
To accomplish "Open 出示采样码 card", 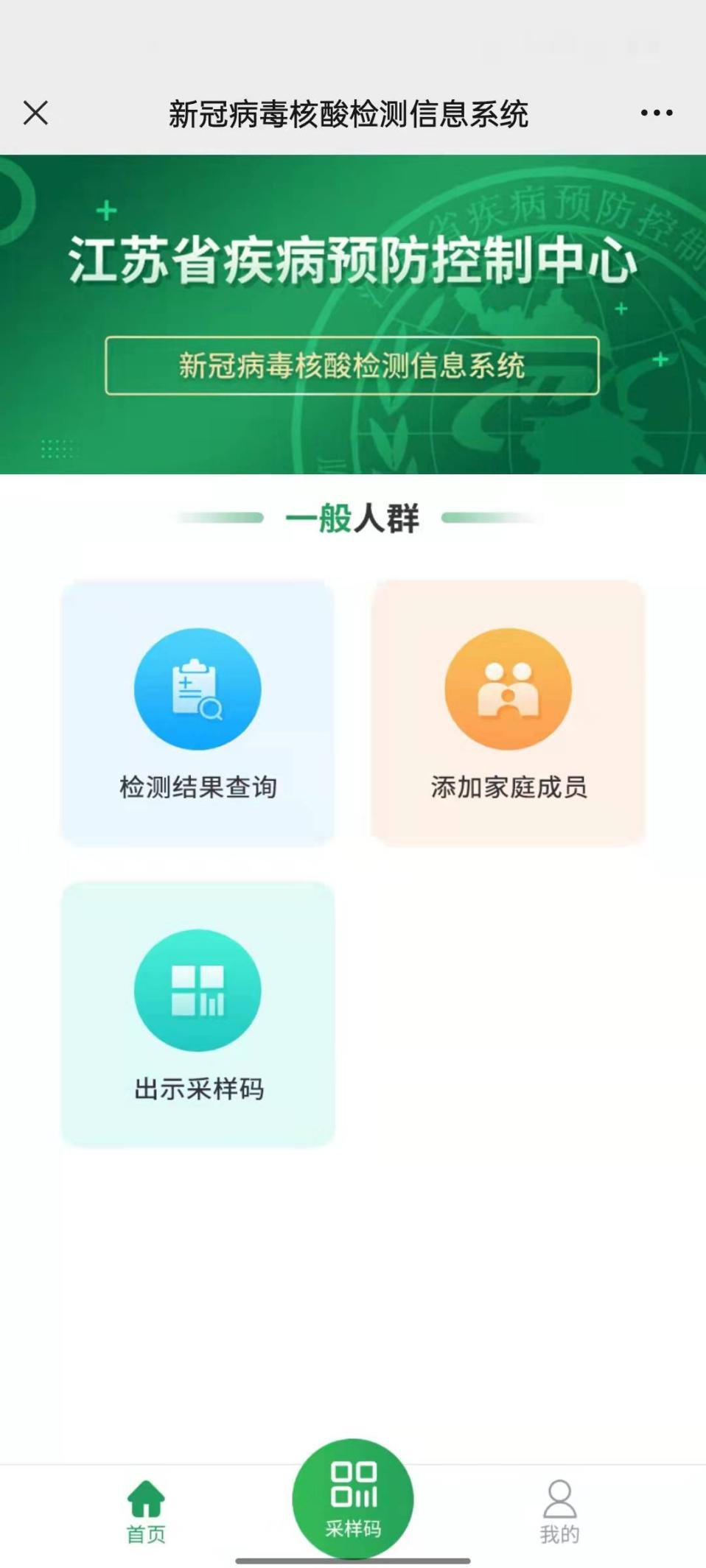I will [198, 1013].
